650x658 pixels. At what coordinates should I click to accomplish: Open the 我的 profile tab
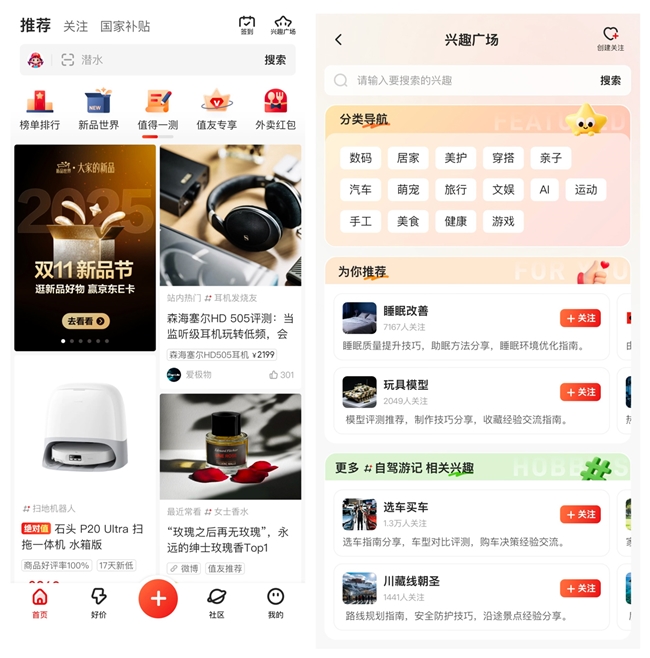275,602
